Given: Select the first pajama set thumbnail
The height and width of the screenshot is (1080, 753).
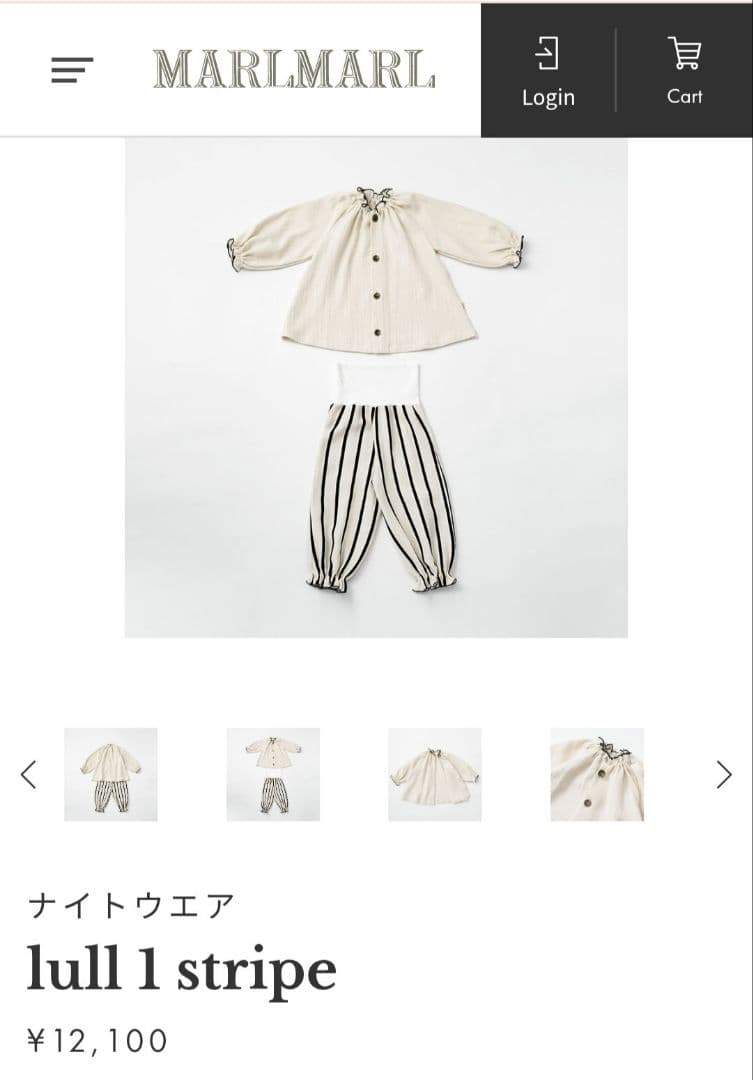Looking at the screenshot, I should coord(113,772).
